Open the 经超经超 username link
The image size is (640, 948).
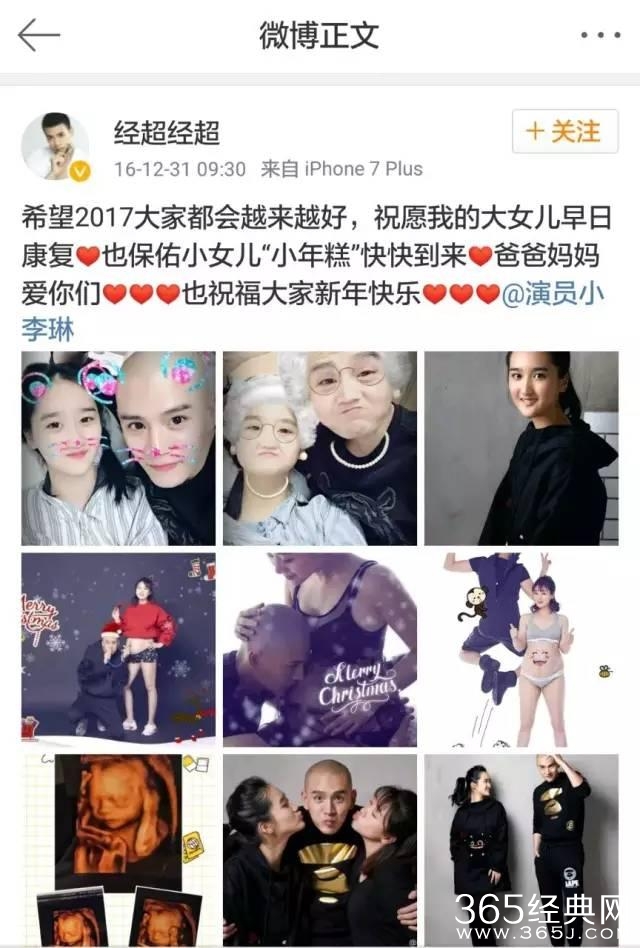click(x=167, y=131)
